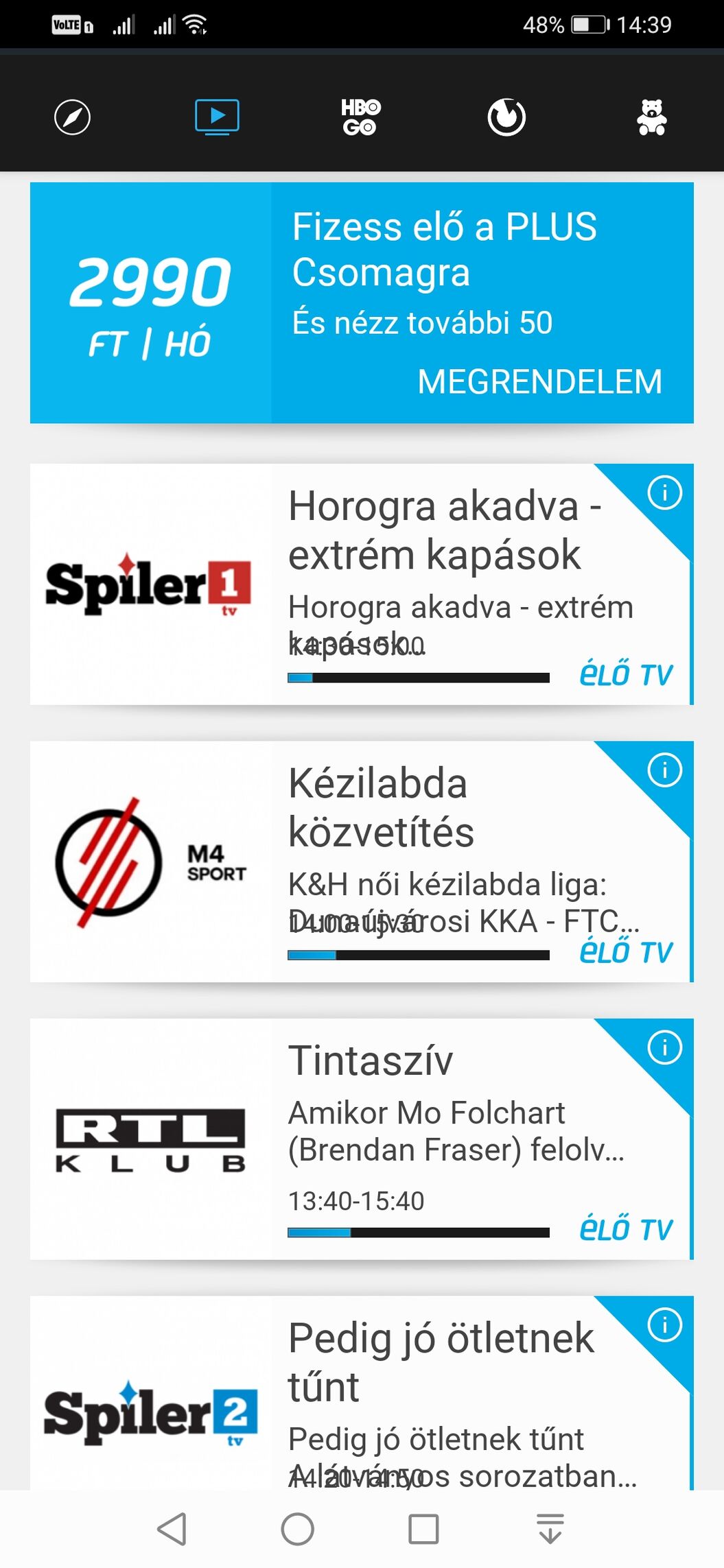Open the kids teddy bear tab

pos(651,117)
